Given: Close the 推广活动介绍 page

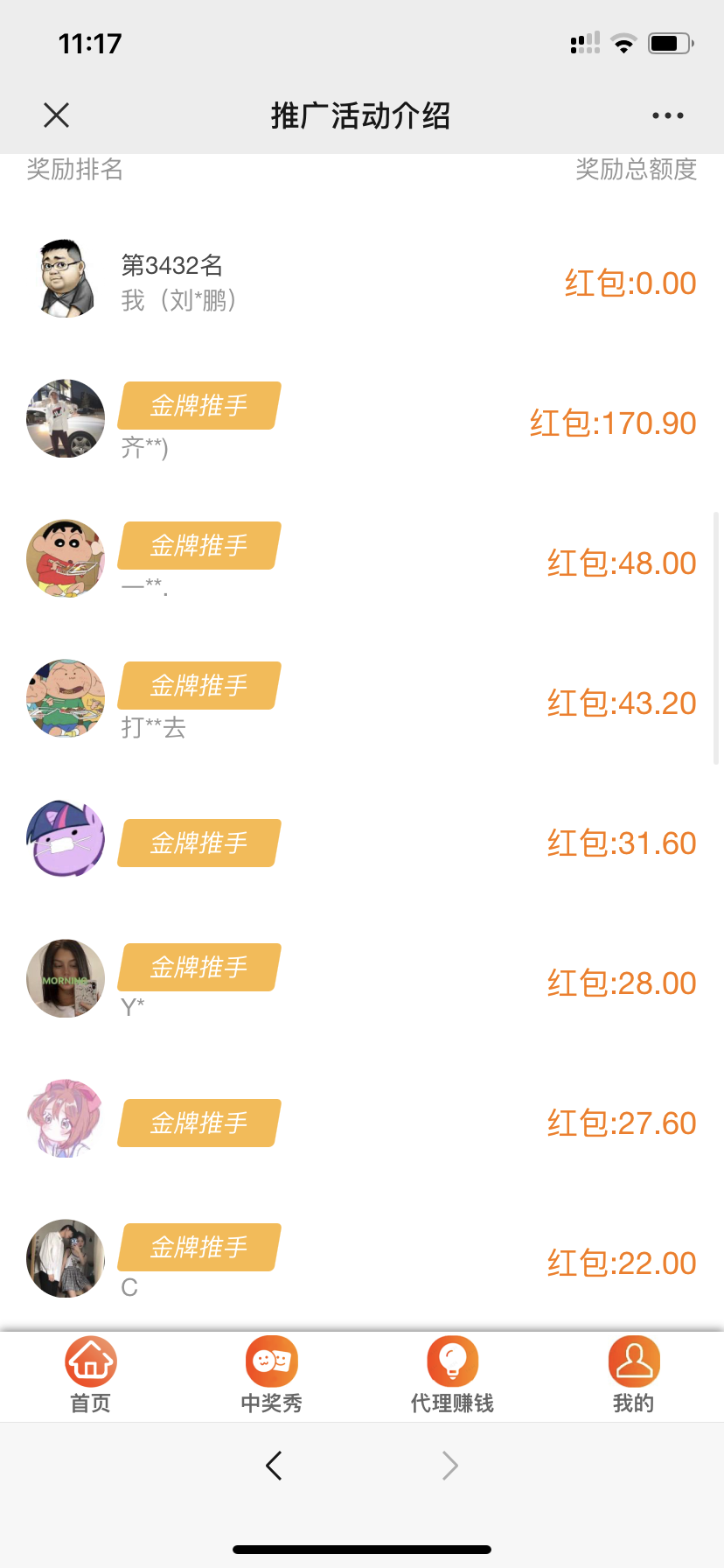Looking at the screenshot, I should tap(56, 115).
